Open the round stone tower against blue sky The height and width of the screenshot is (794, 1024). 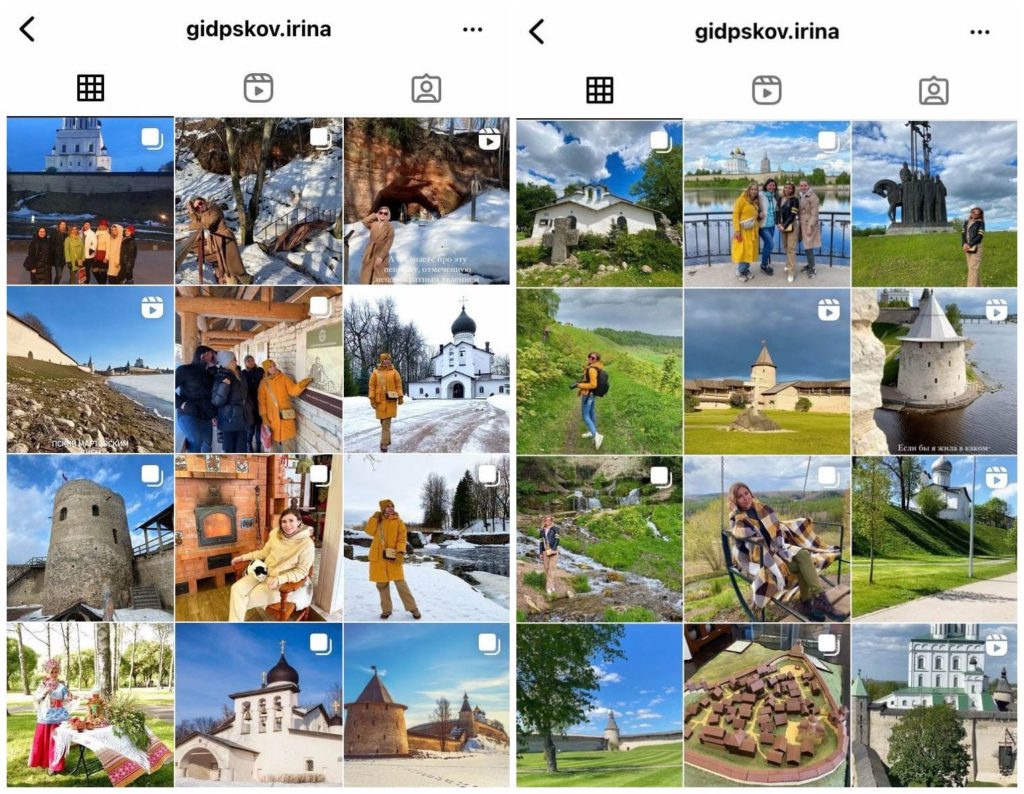tap(89, 538)
